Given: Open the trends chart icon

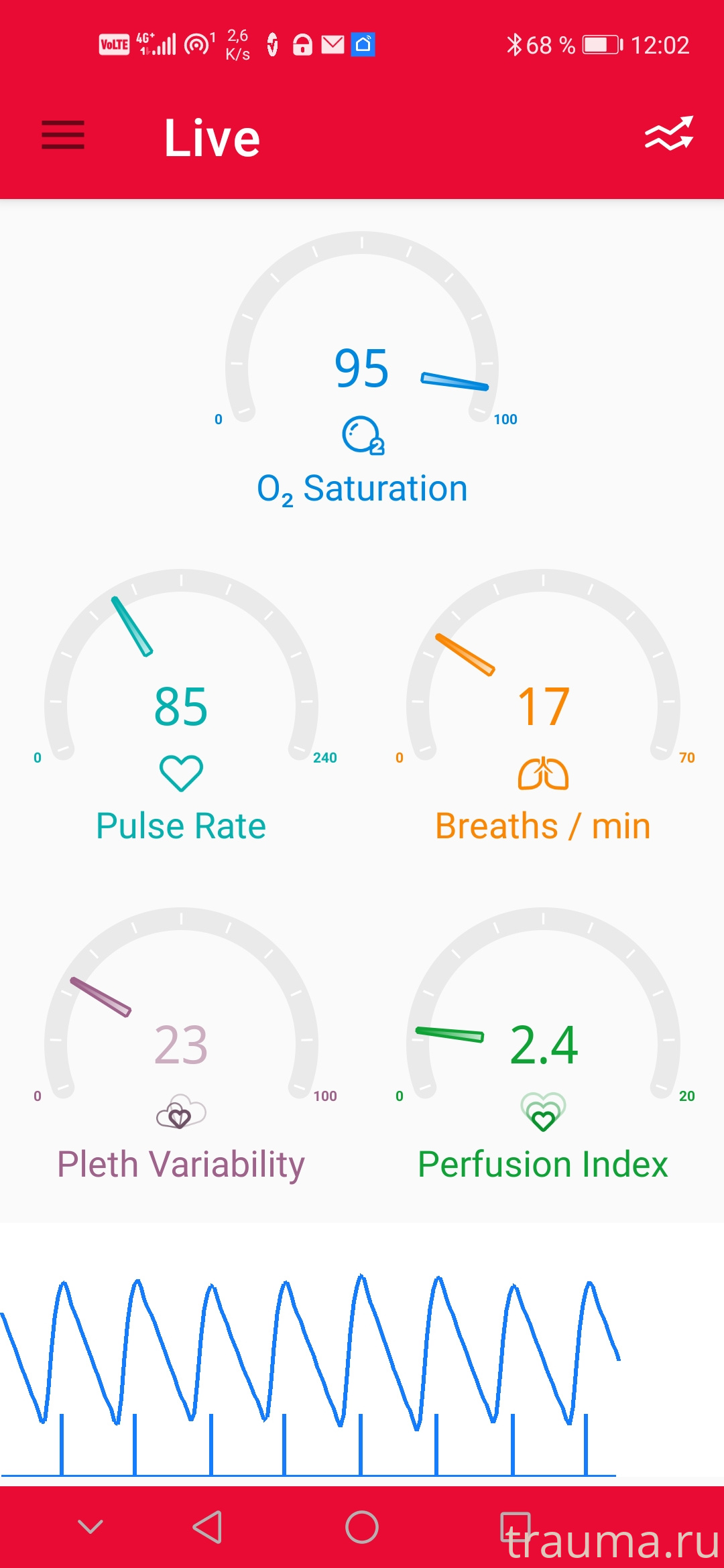Looking at the screenshot, I should pyautogui.click(x=668, y=134).
